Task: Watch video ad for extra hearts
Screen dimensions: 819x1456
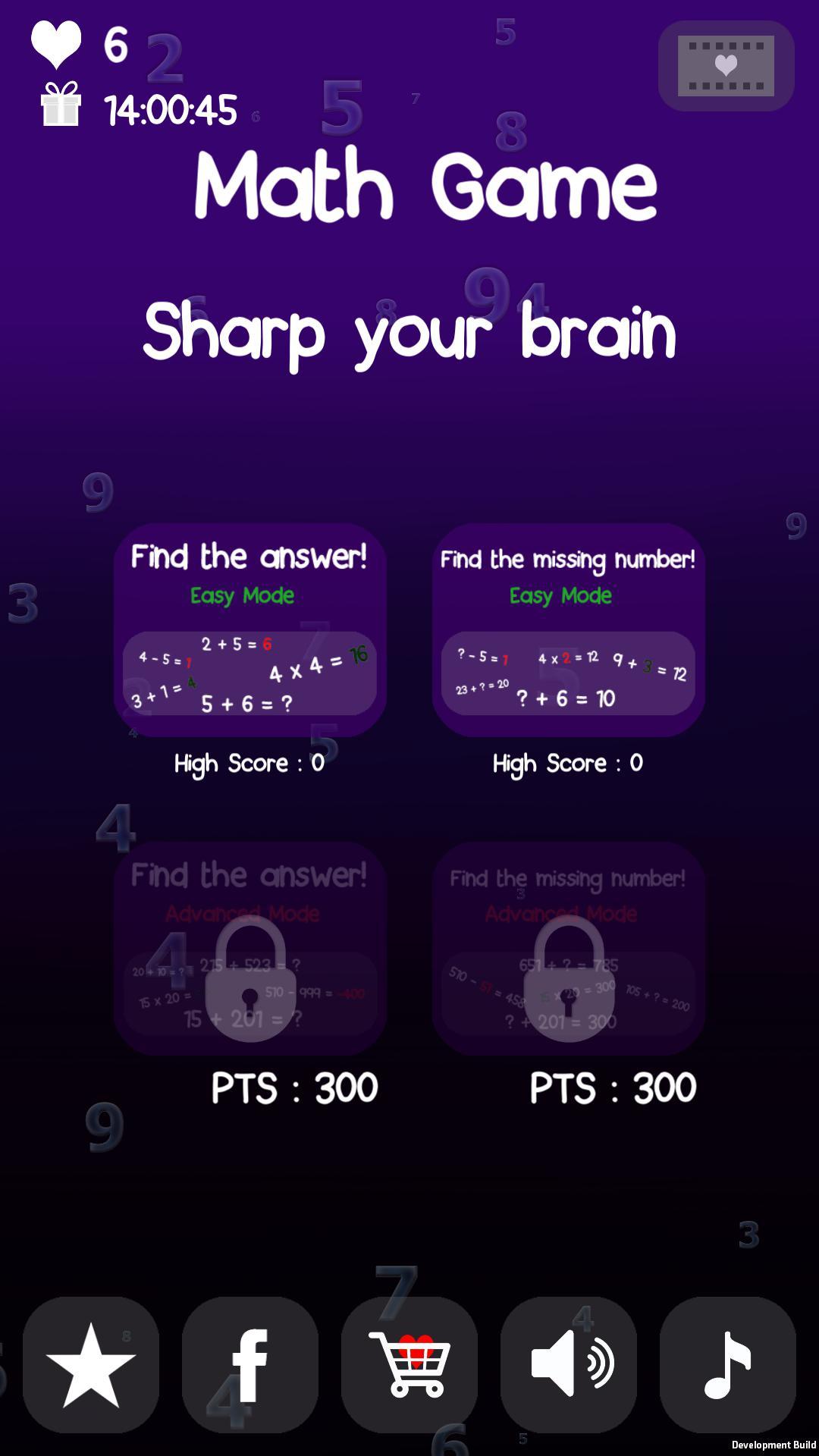Action: 726,66
